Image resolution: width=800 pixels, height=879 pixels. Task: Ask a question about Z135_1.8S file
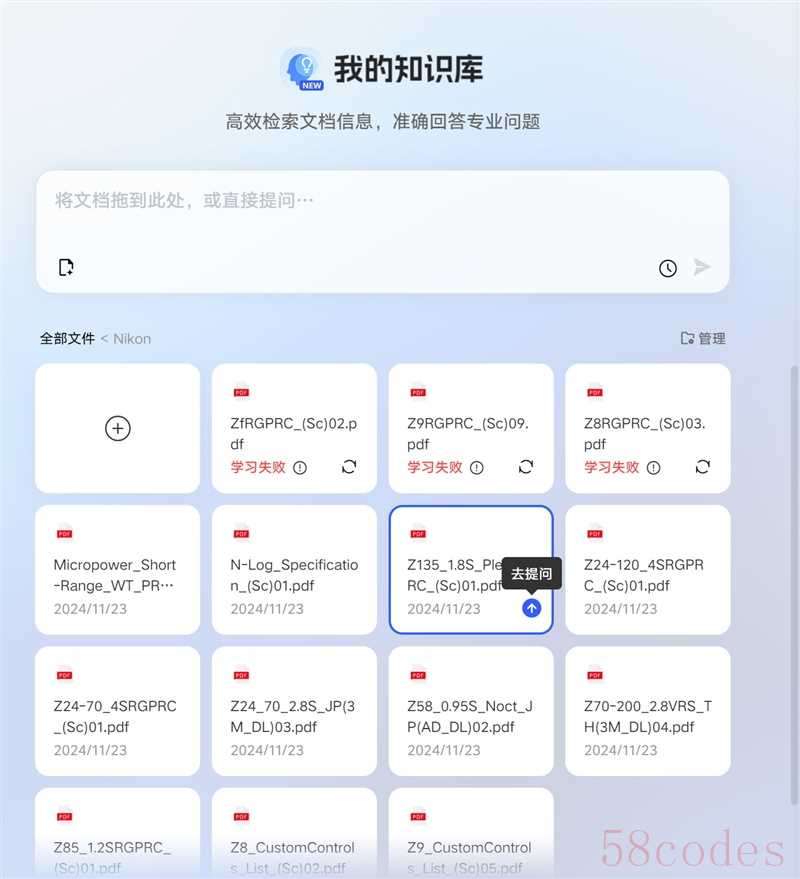pyautogui.click(x=532, y=608)
